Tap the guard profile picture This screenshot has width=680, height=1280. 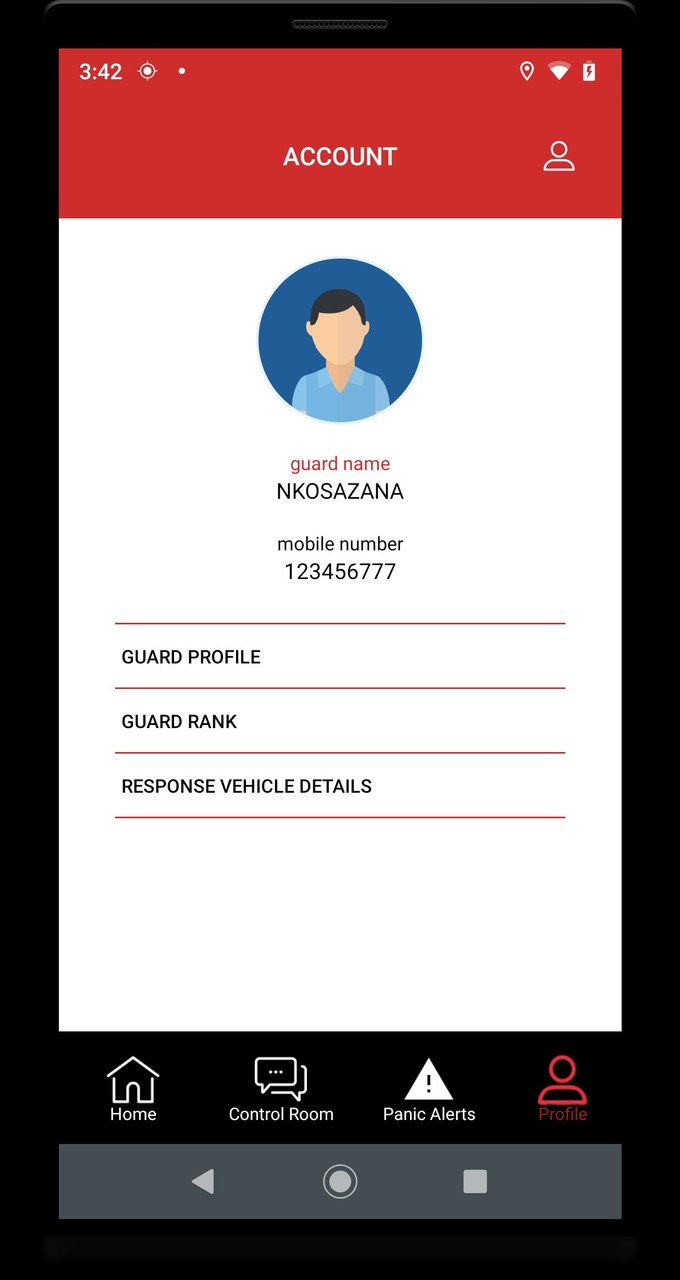pos(340,340)
